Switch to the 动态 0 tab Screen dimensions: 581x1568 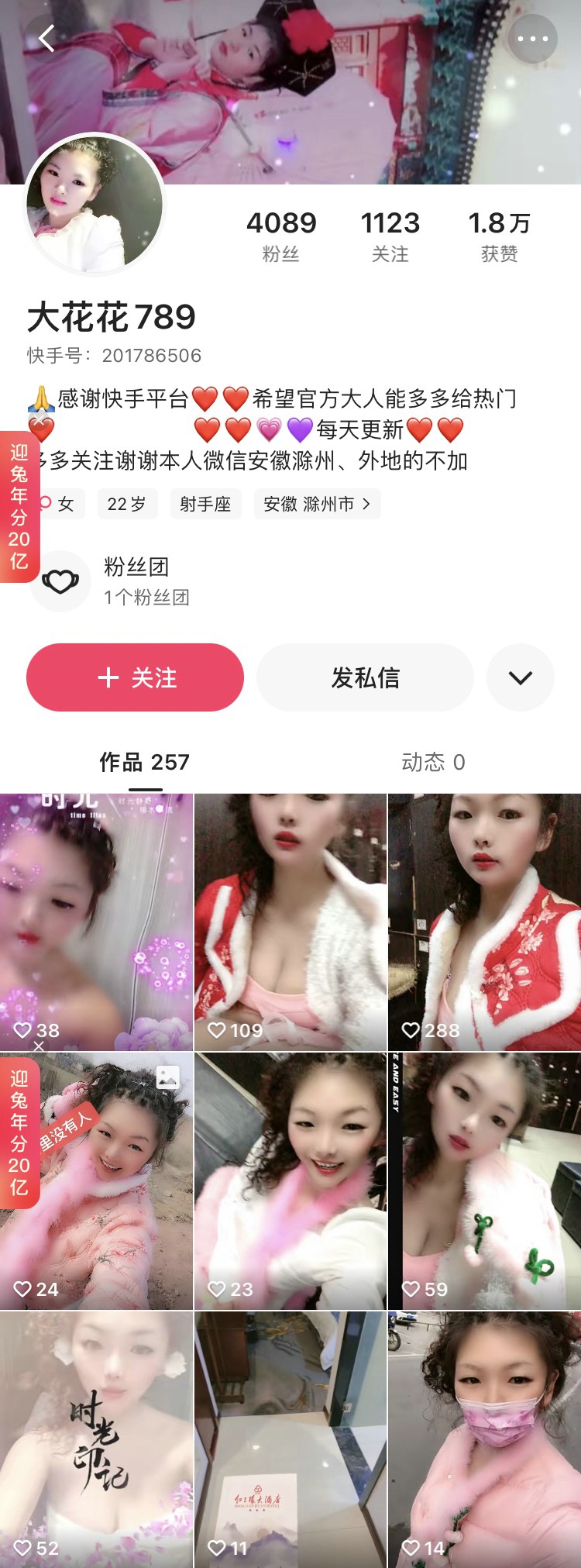pyautogui.click(x=433, y=762)
